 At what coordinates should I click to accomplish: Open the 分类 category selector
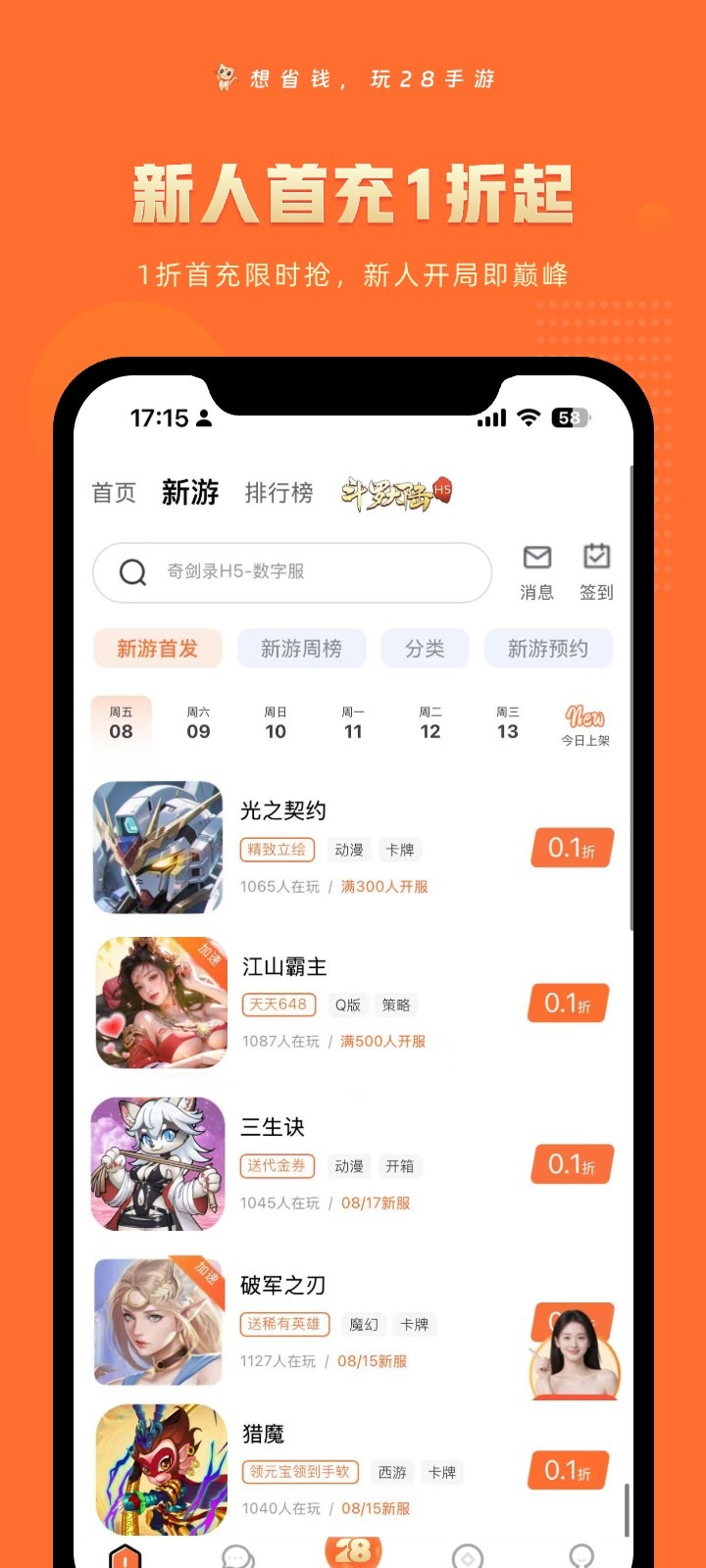point(426,648)
